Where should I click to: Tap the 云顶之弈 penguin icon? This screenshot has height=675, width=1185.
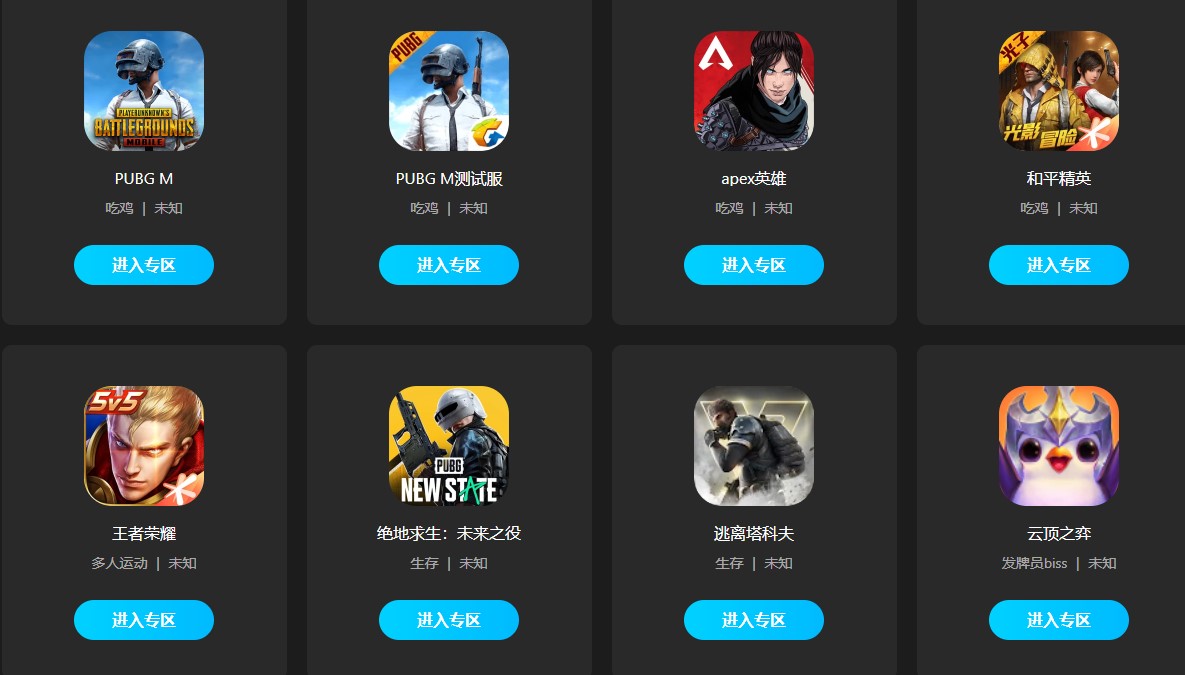coord(1059,446)
